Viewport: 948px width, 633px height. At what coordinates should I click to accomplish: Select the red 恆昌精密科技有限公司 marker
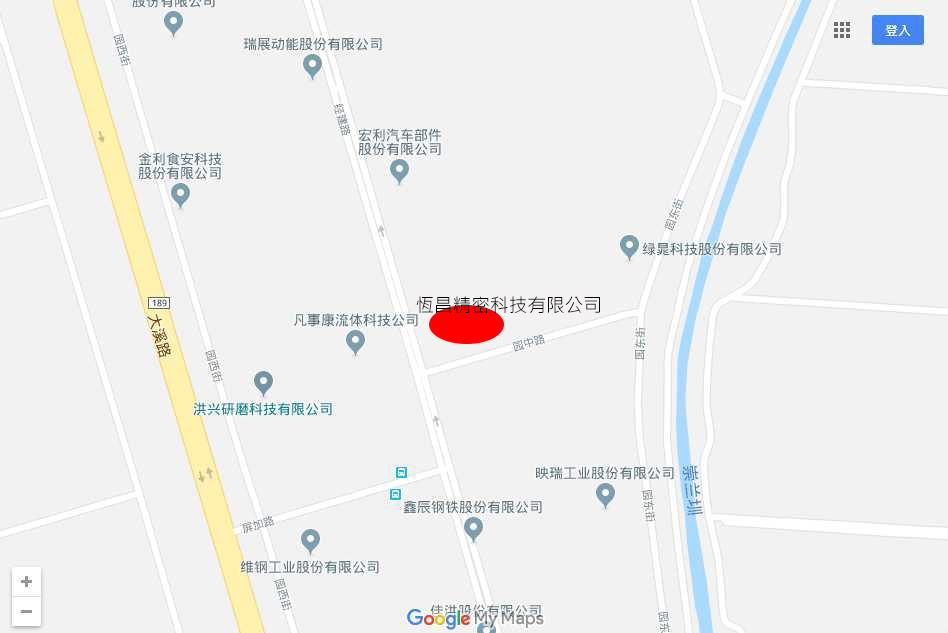tap(466, 325)
